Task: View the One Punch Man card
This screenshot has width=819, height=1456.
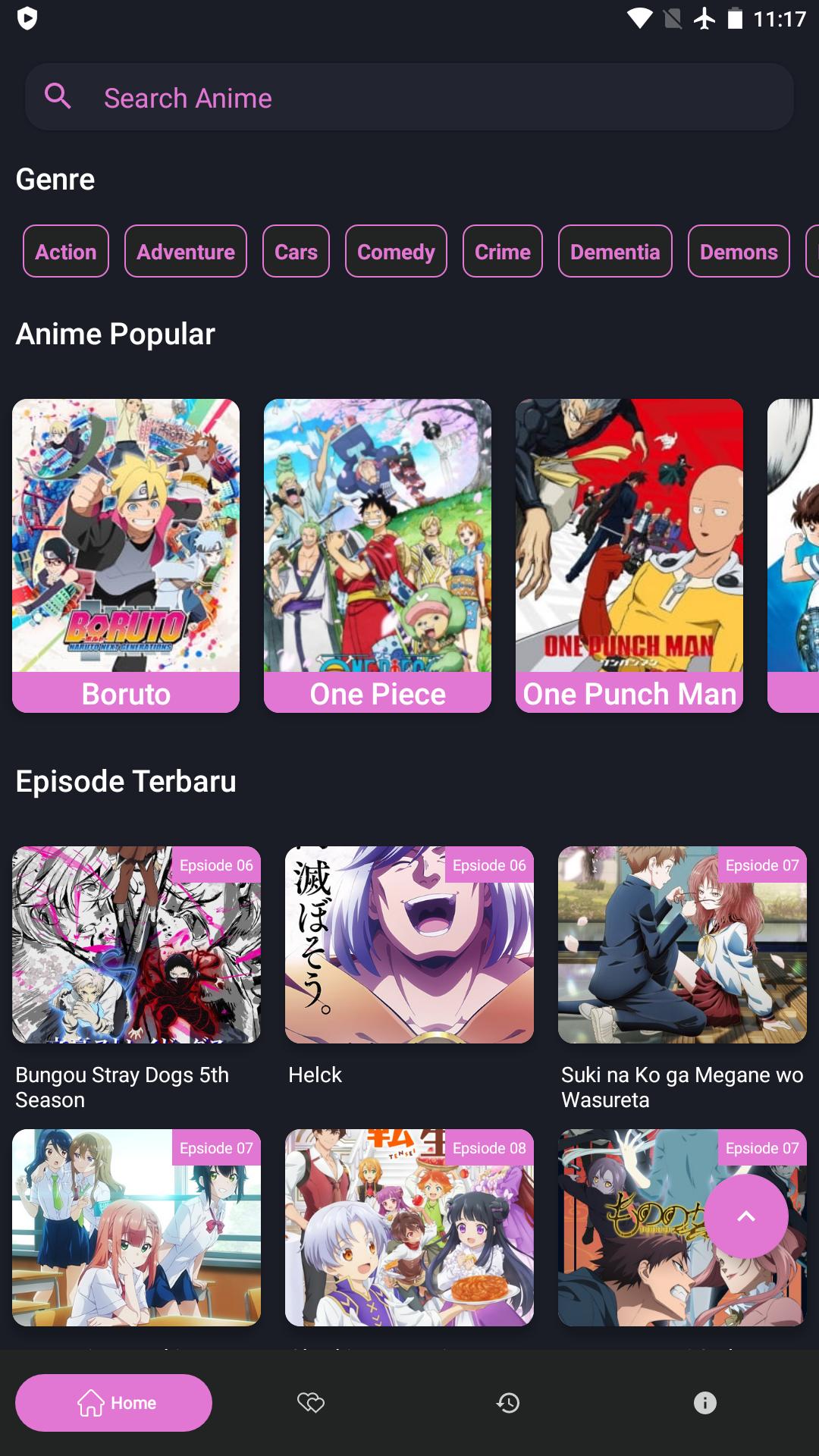Action: 629,555
